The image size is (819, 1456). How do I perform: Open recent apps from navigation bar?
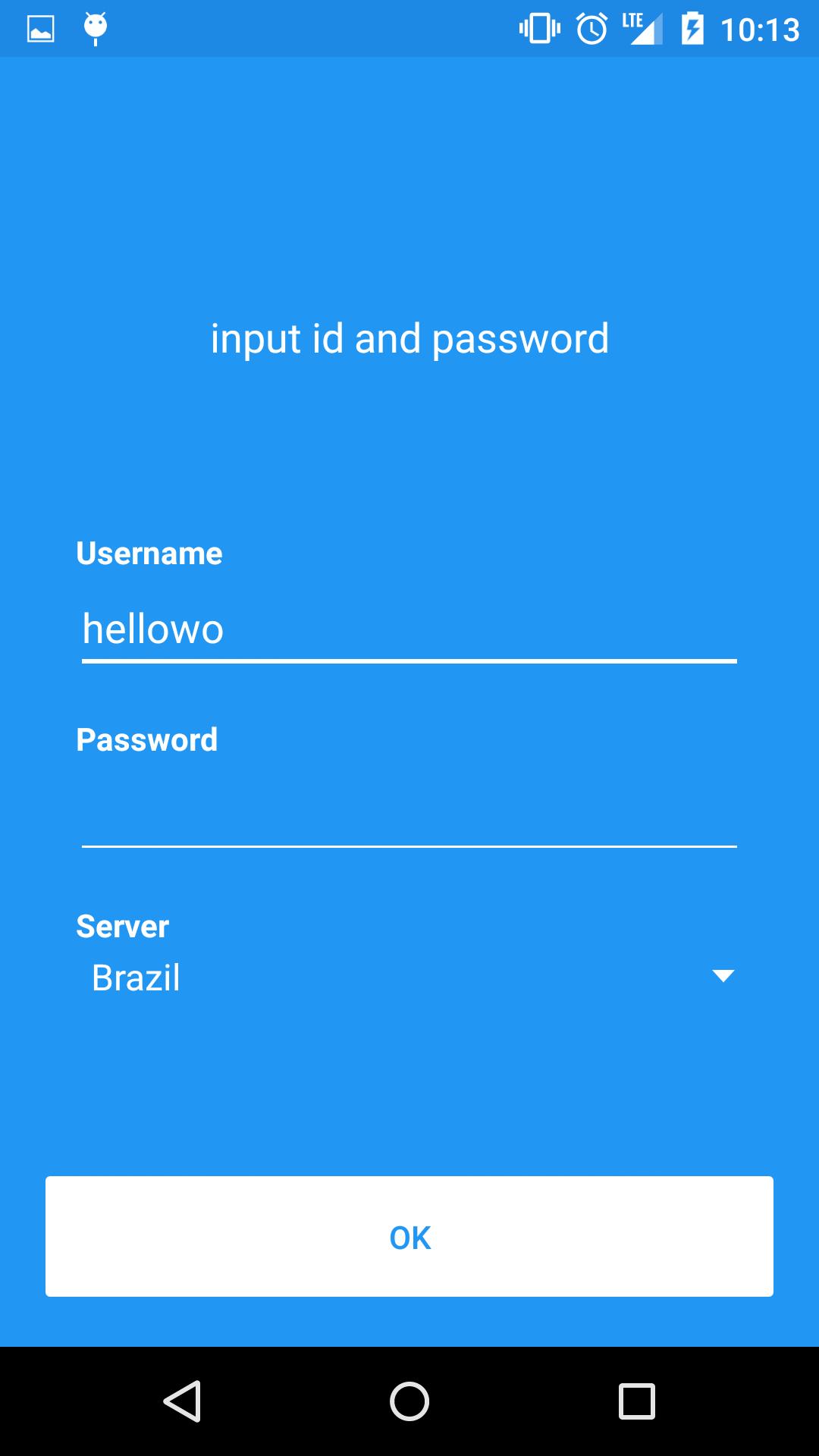pyautogui.click(x=637, y=1401)
